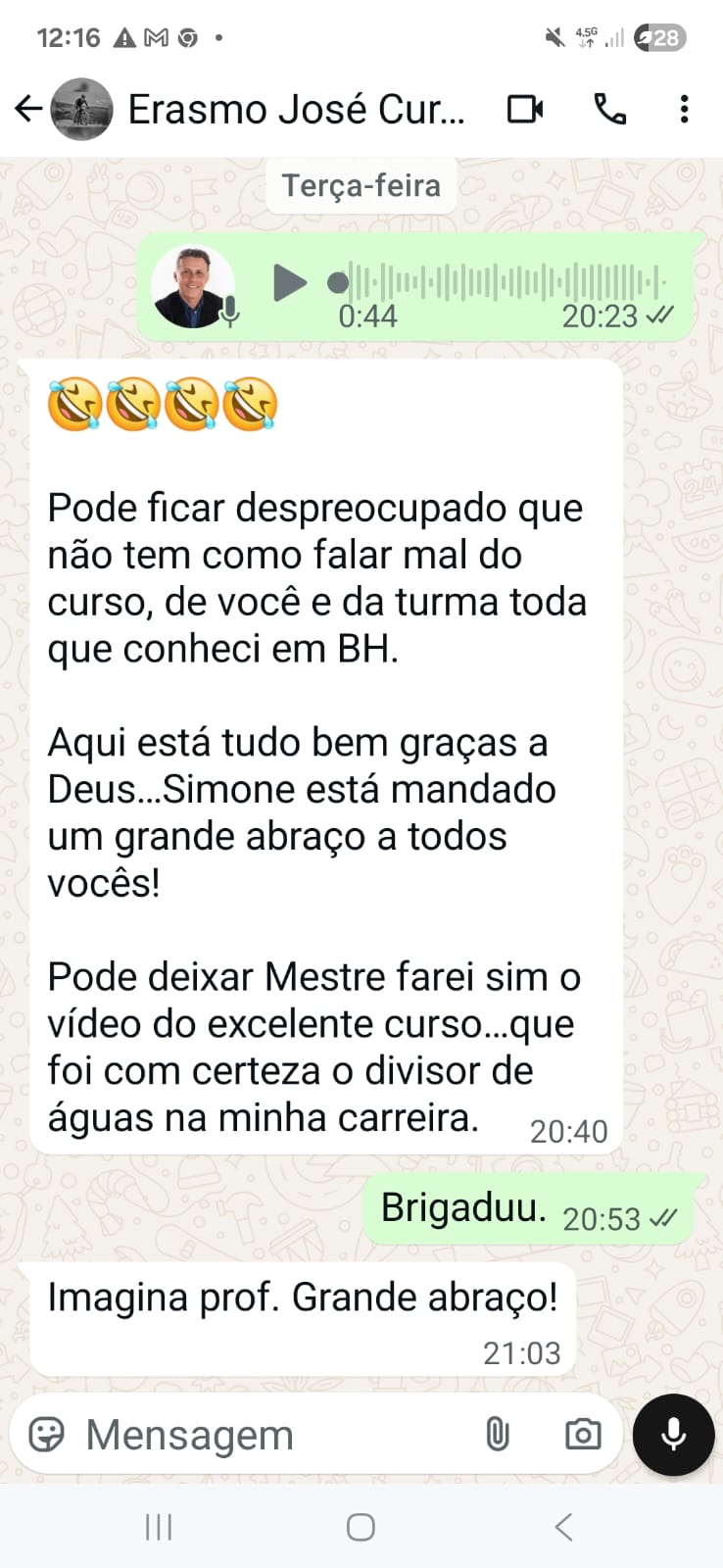Open the chat options three-dot menu

(x=683, y=109)
